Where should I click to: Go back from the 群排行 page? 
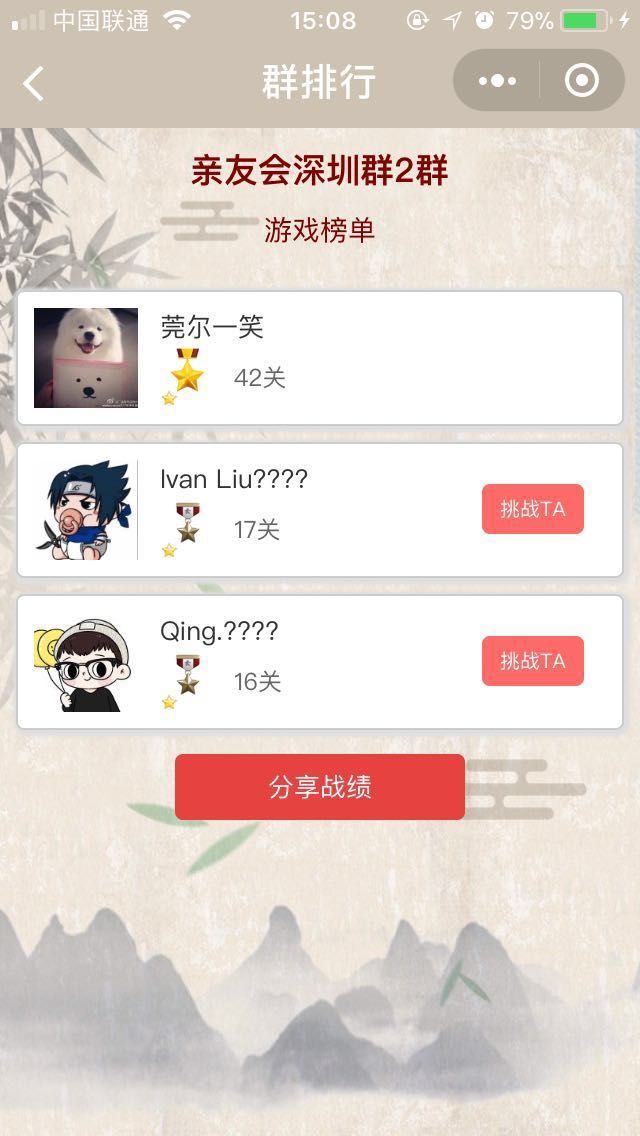click(34, 83)
